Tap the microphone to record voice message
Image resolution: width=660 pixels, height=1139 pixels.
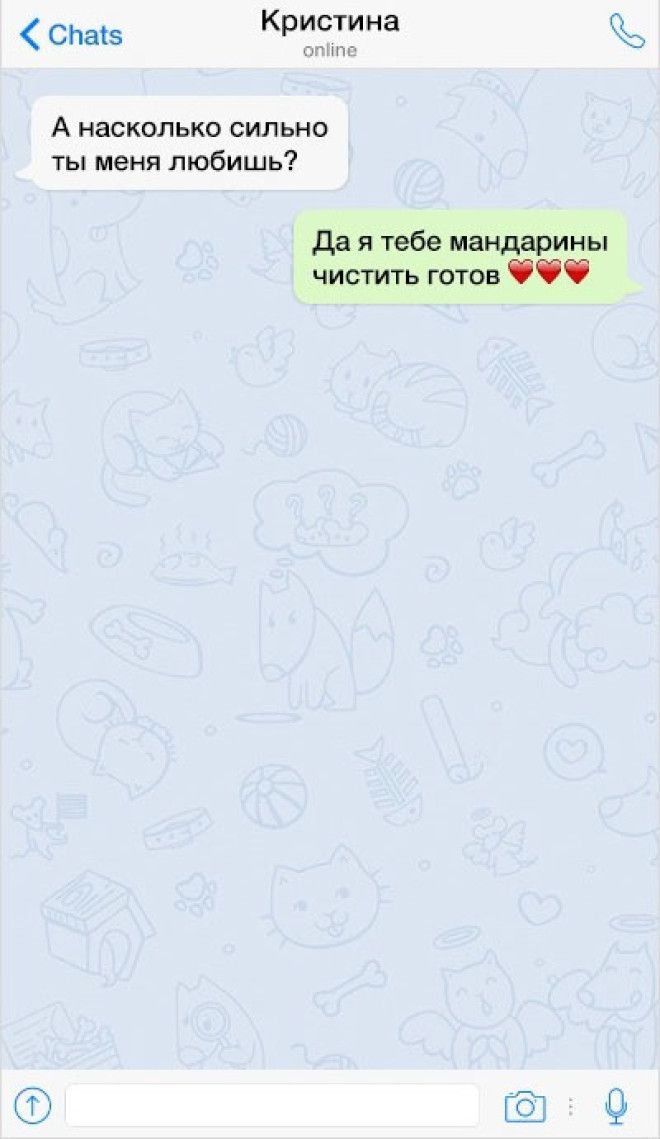pyautogui.click(x=616, y=1105)
